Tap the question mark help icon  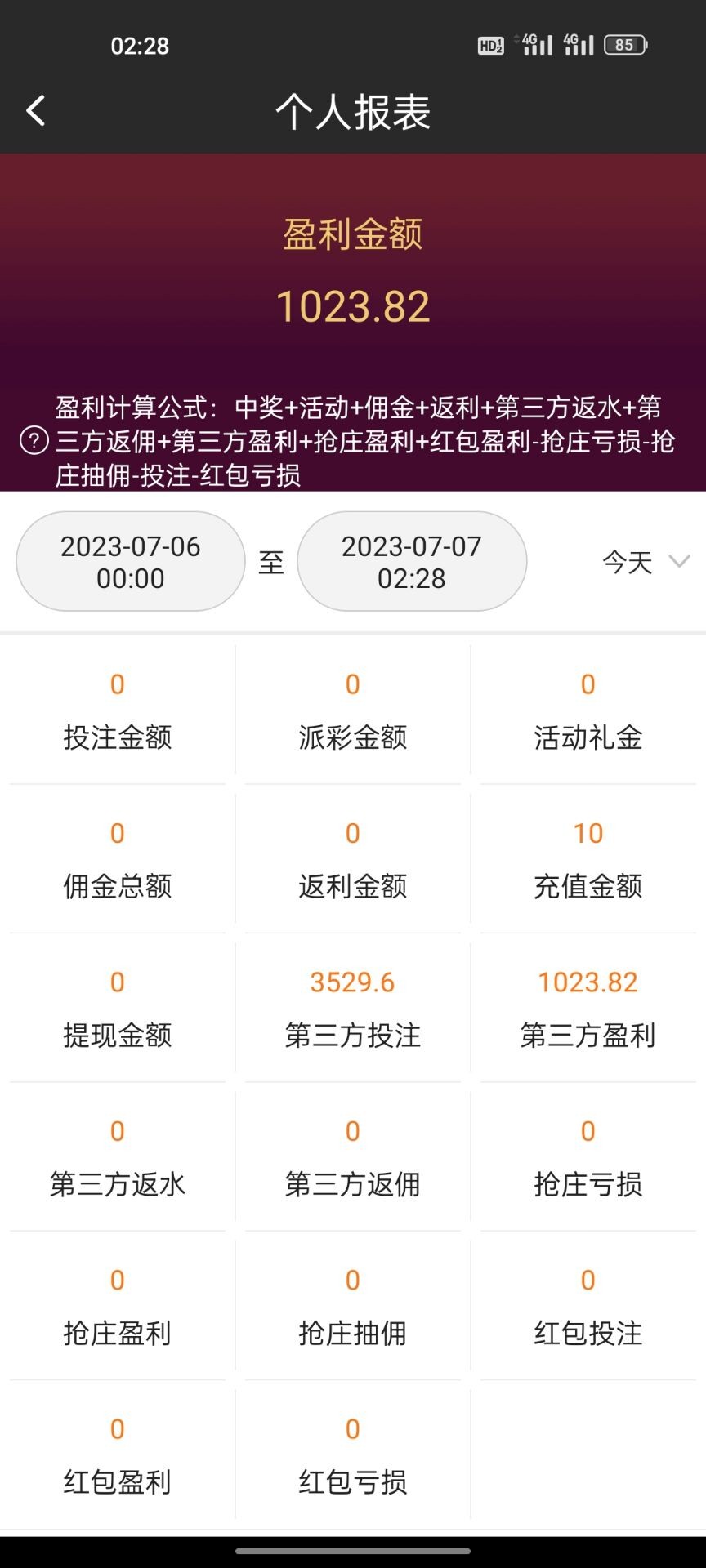(x=34, y=441)
